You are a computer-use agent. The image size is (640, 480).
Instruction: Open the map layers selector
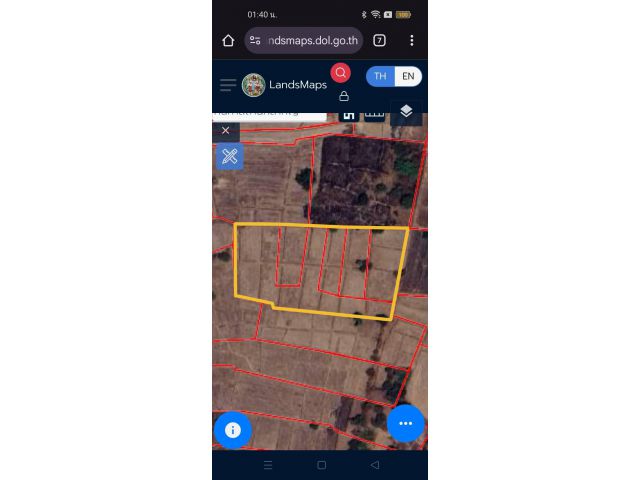click(406, 111)
